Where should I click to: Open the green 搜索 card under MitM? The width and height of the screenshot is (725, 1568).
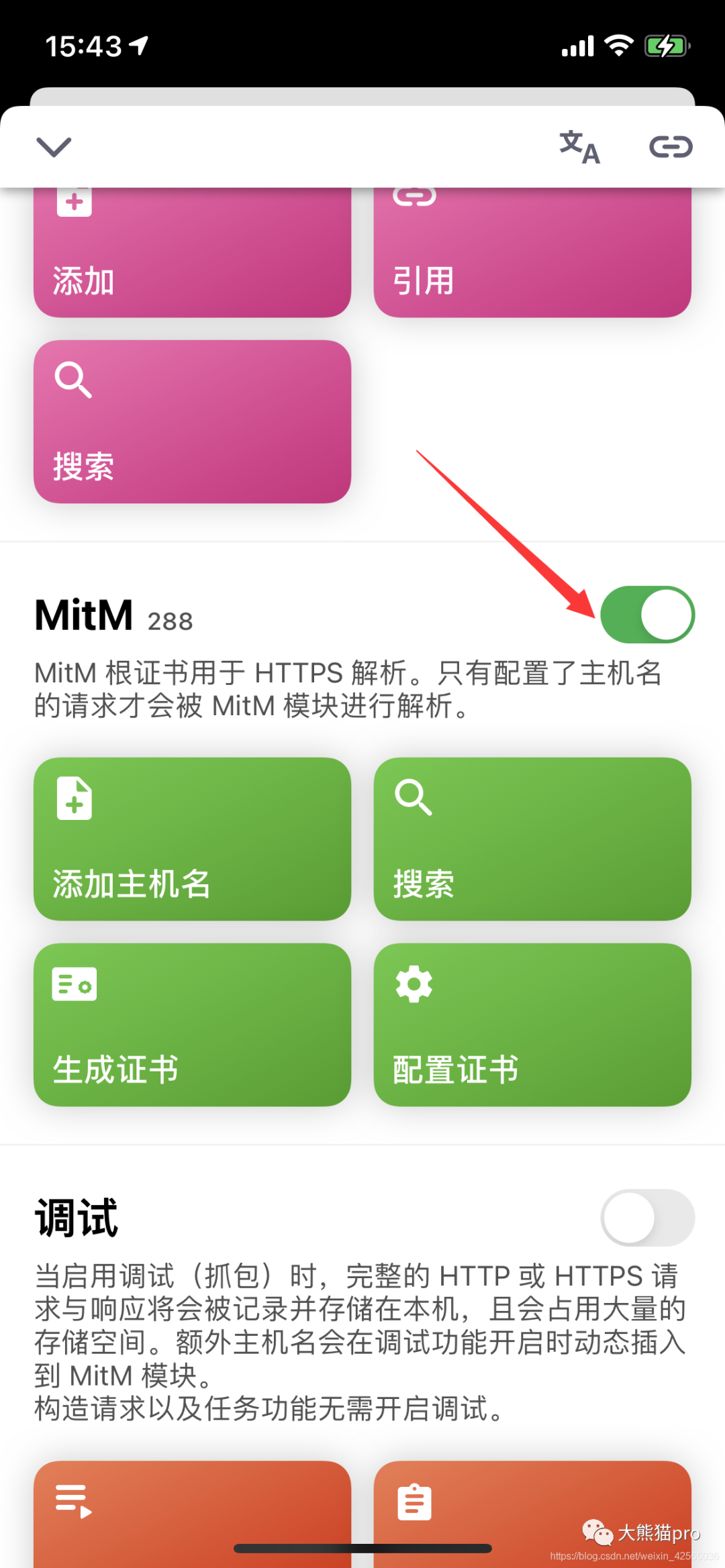[532, 839]
